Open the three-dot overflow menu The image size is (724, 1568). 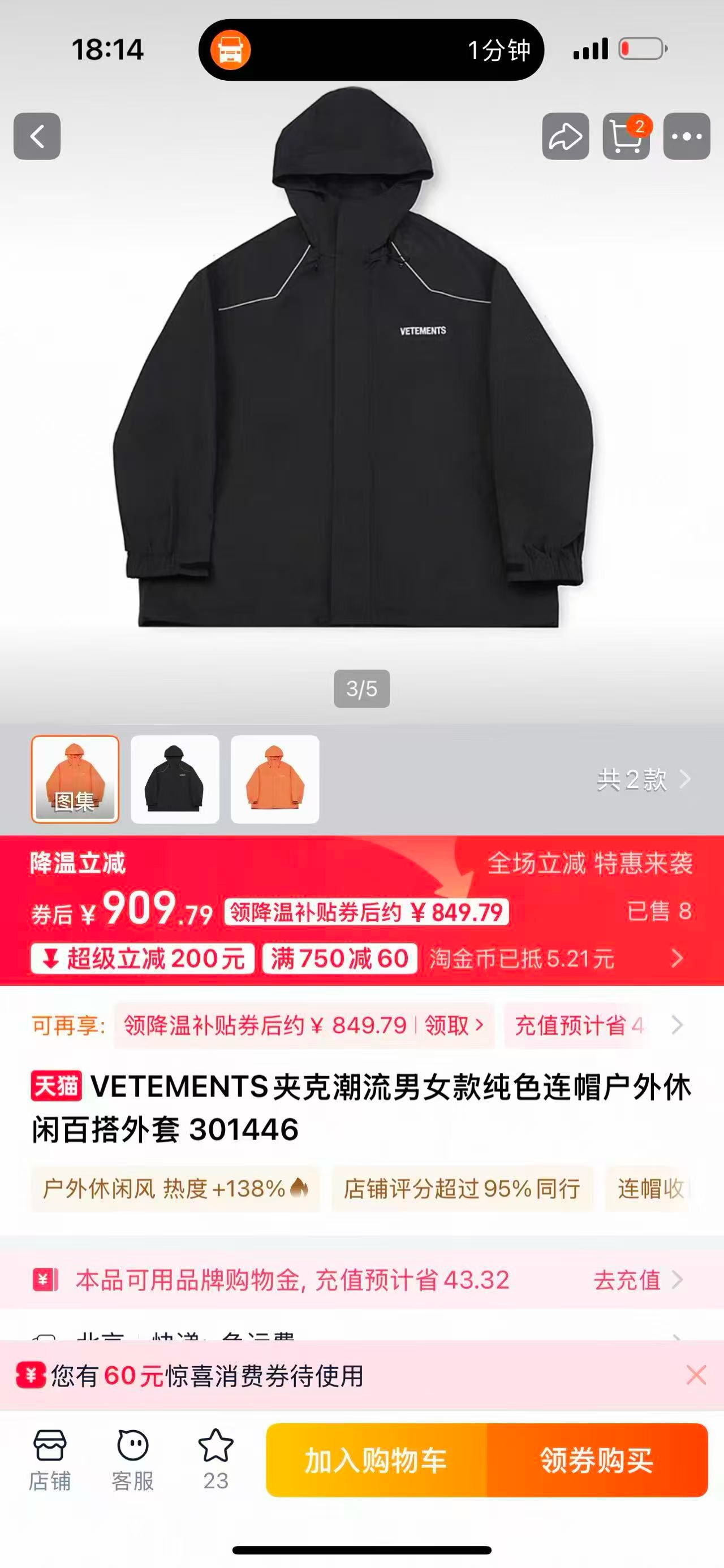[686, 136]
